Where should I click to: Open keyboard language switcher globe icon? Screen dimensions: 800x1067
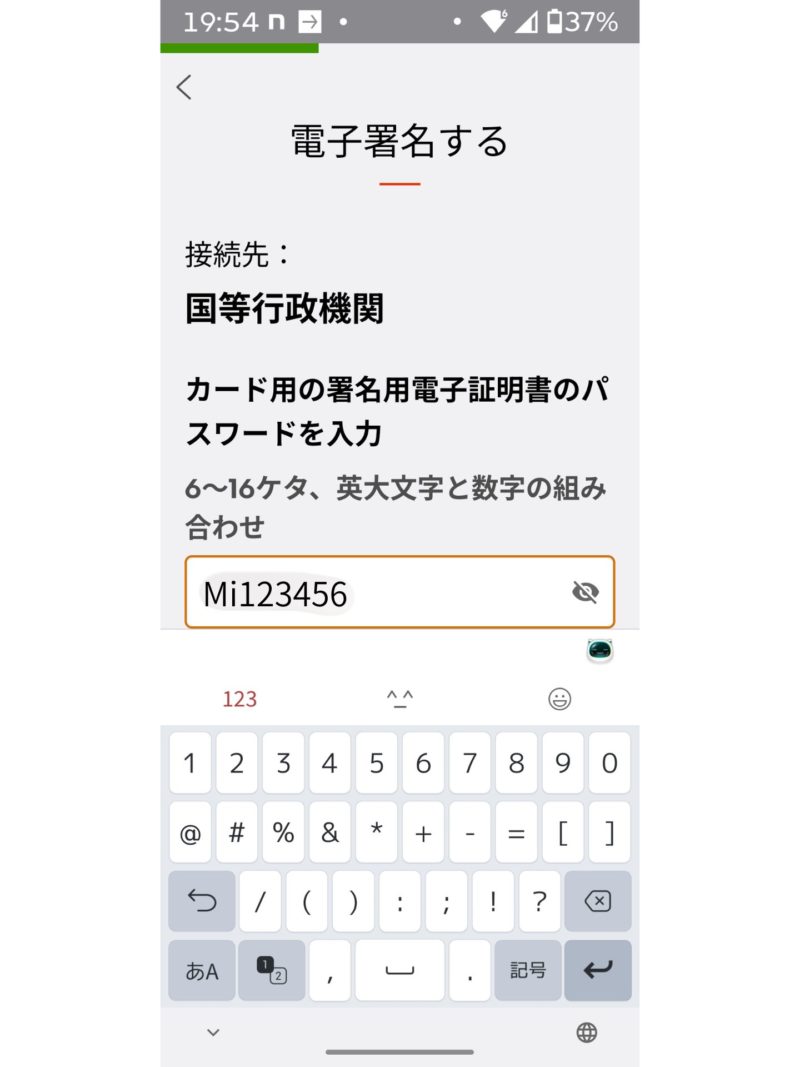click(587, 1032)
